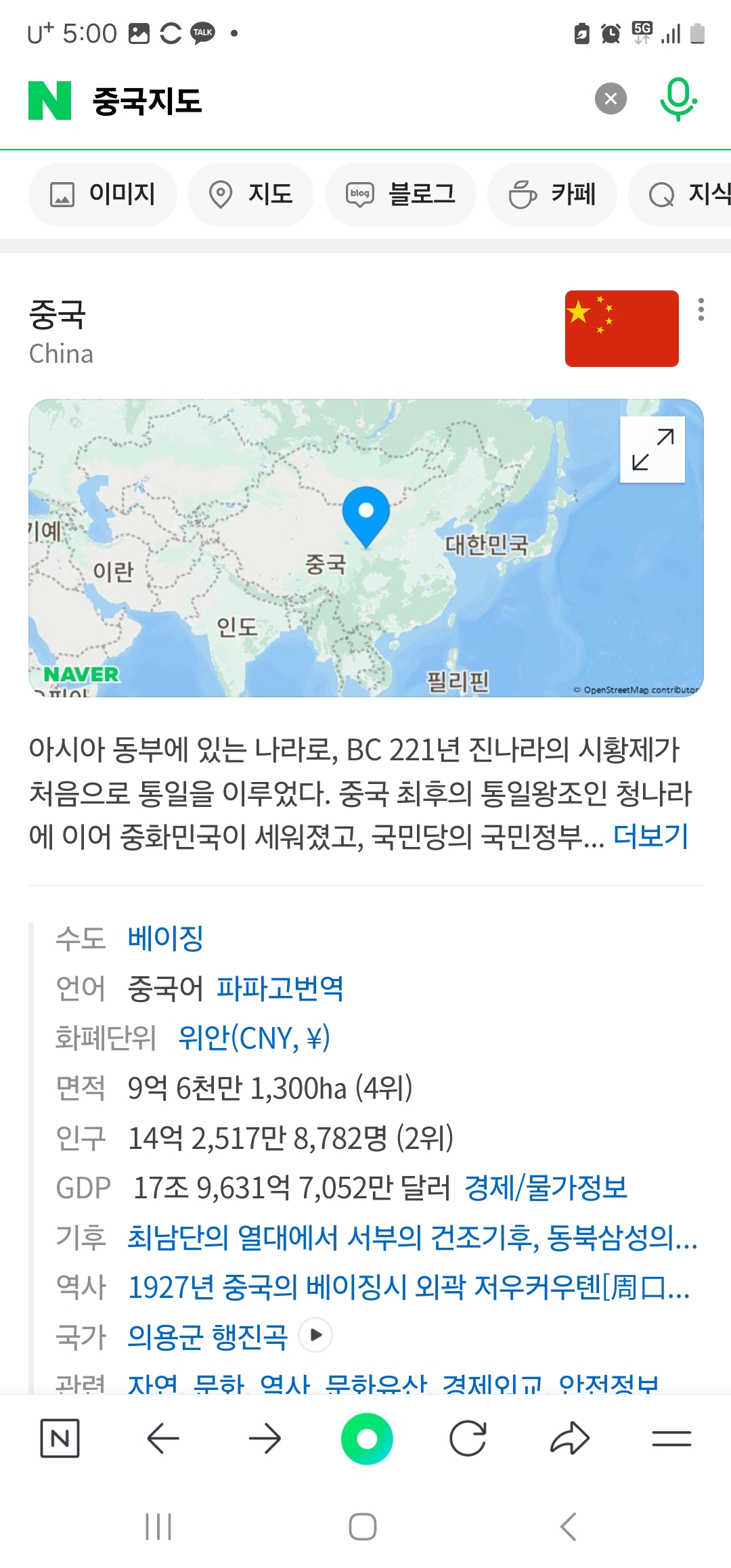Open the 기후 climate description link

pyautogui.click(x=412, y=1238)
